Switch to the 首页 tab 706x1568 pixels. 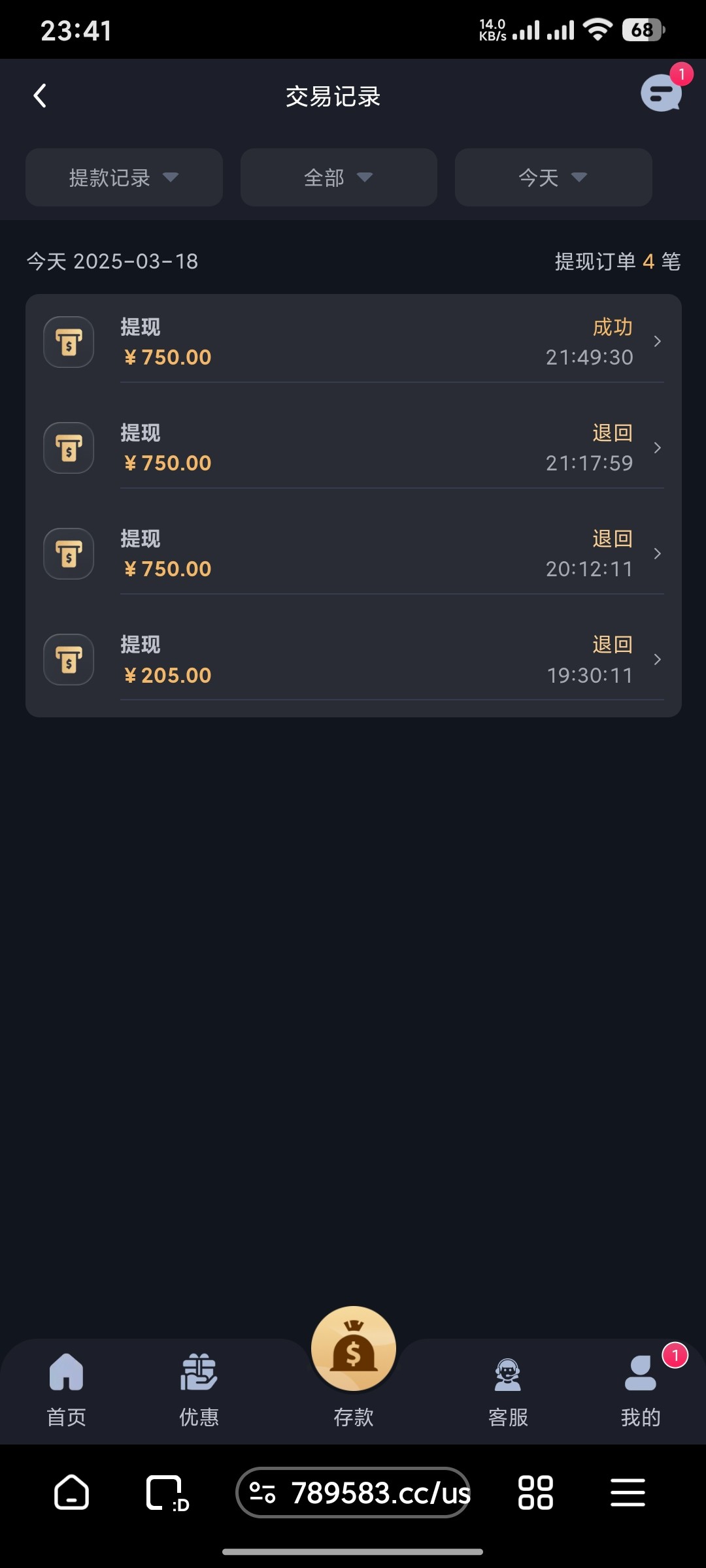(x=66, y=1388)
